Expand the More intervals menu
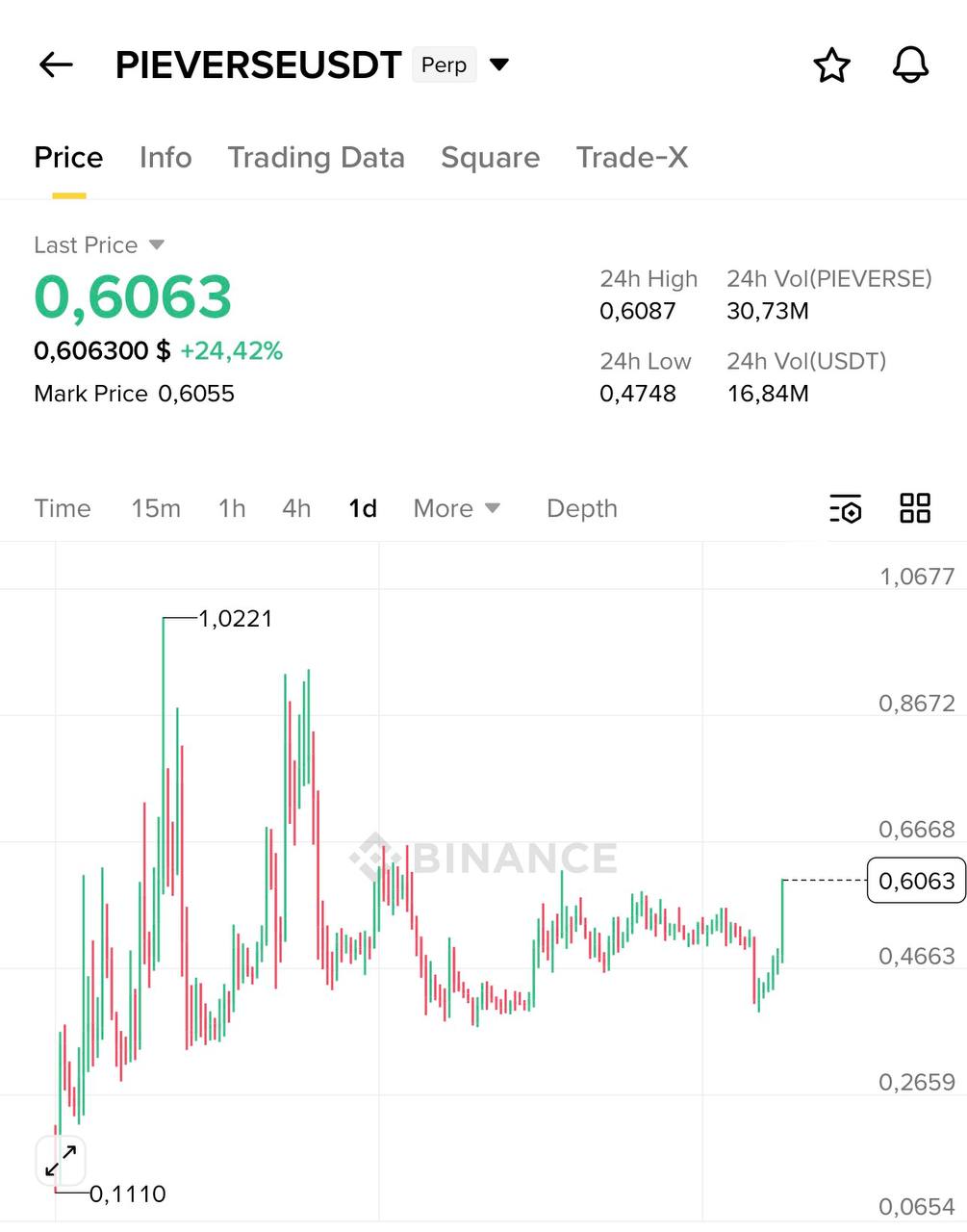 tap(456, 508)
